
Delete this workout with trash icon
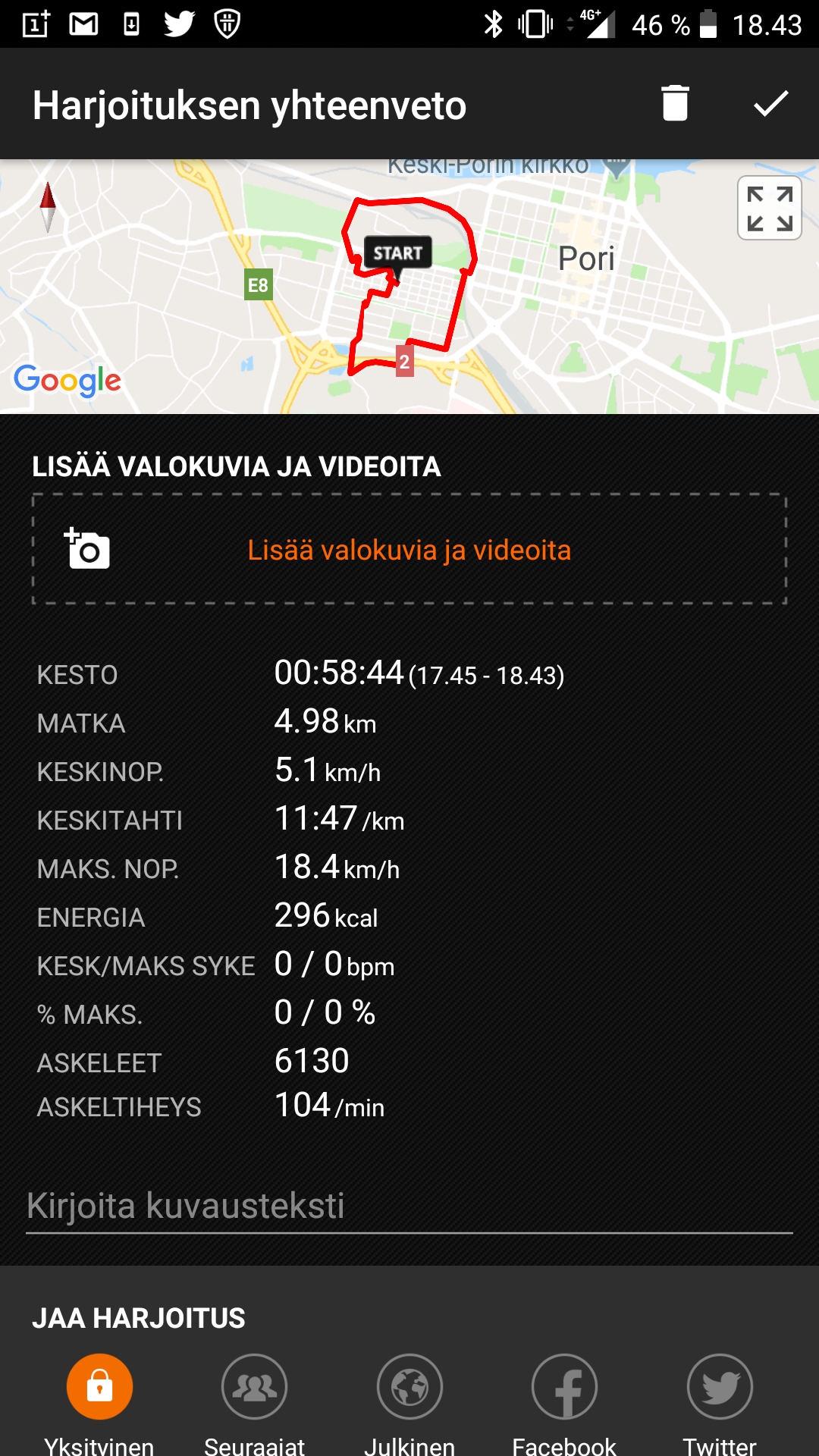(x=674, y=104)
